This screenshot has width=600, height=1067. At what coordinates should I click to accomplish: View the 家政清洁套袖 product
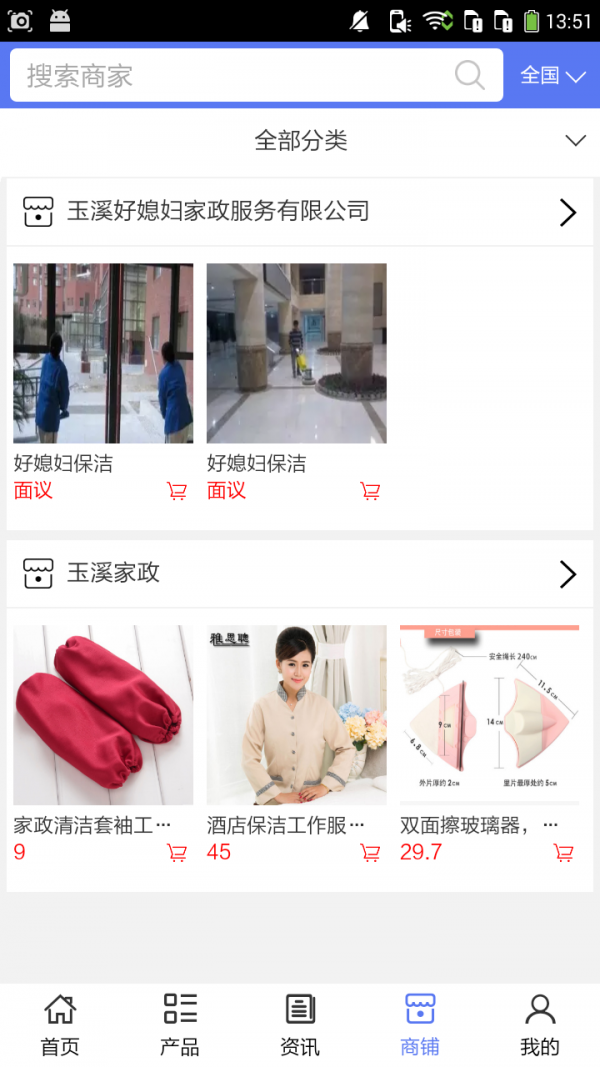point(103,715)
